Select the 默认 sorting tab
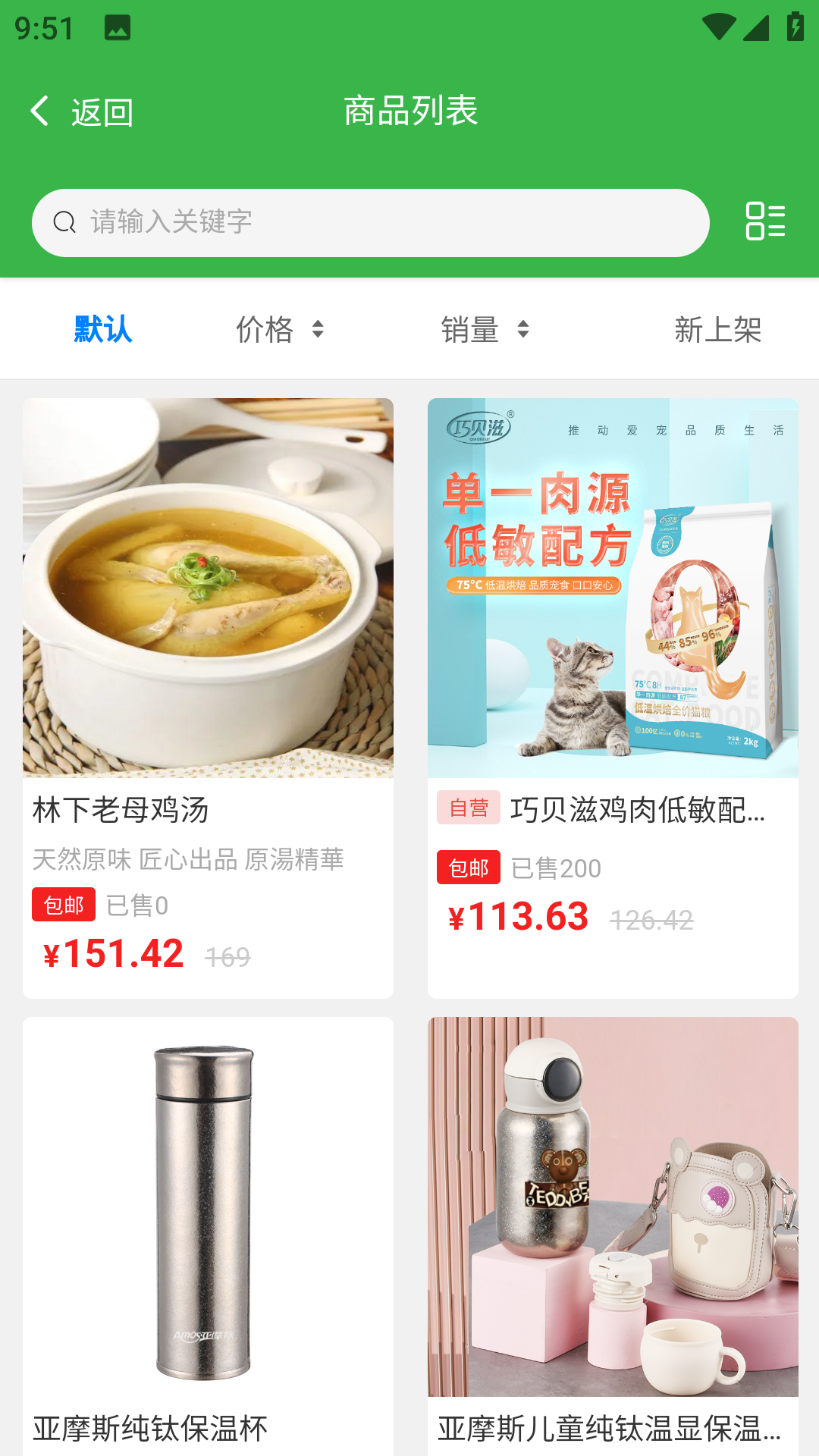The height and width of the screenshot is (1456, 819). [103, 330]
